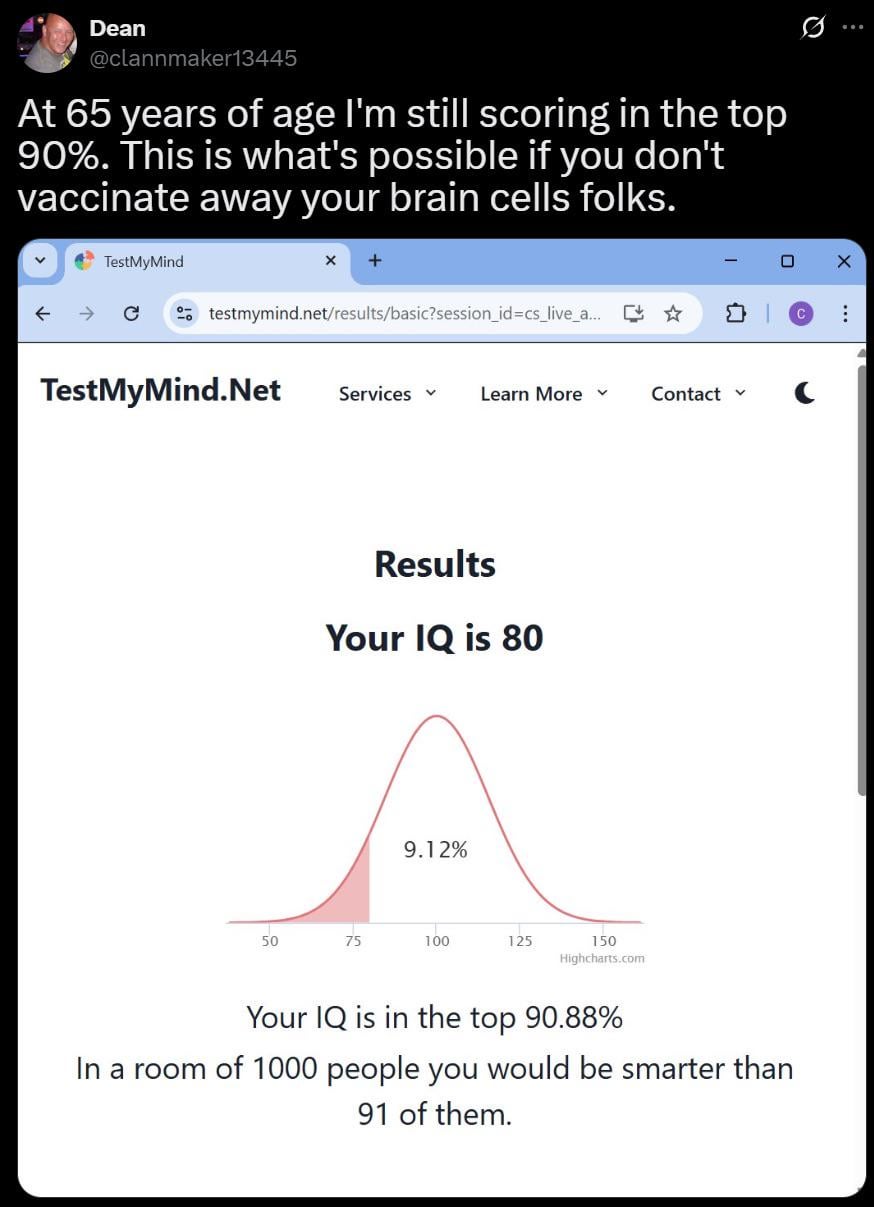
Task: Open the post's three-dot overflow menu
Action: 852,28
